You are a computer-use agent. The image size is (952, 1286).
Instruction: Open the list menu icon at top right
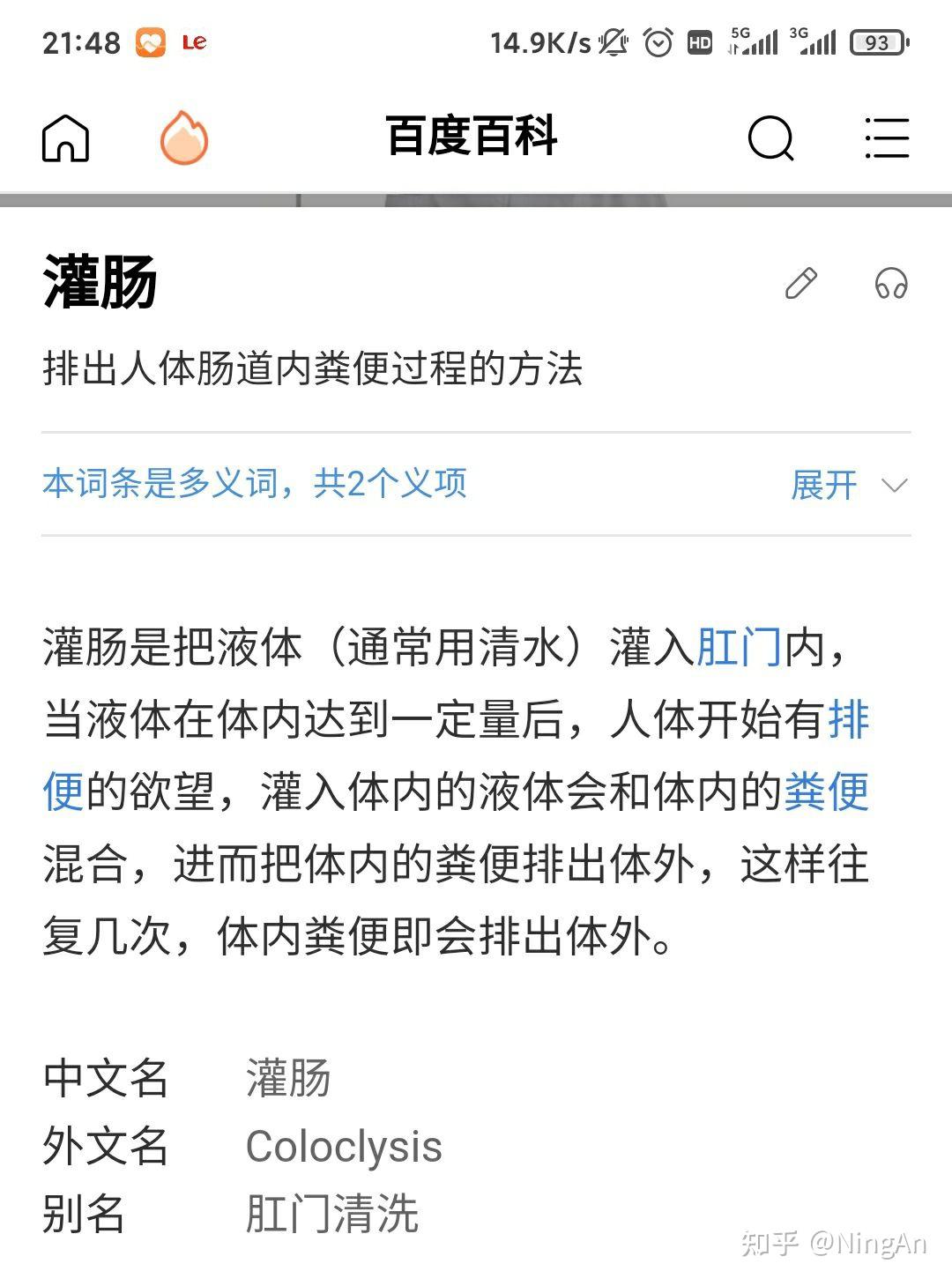887,138
